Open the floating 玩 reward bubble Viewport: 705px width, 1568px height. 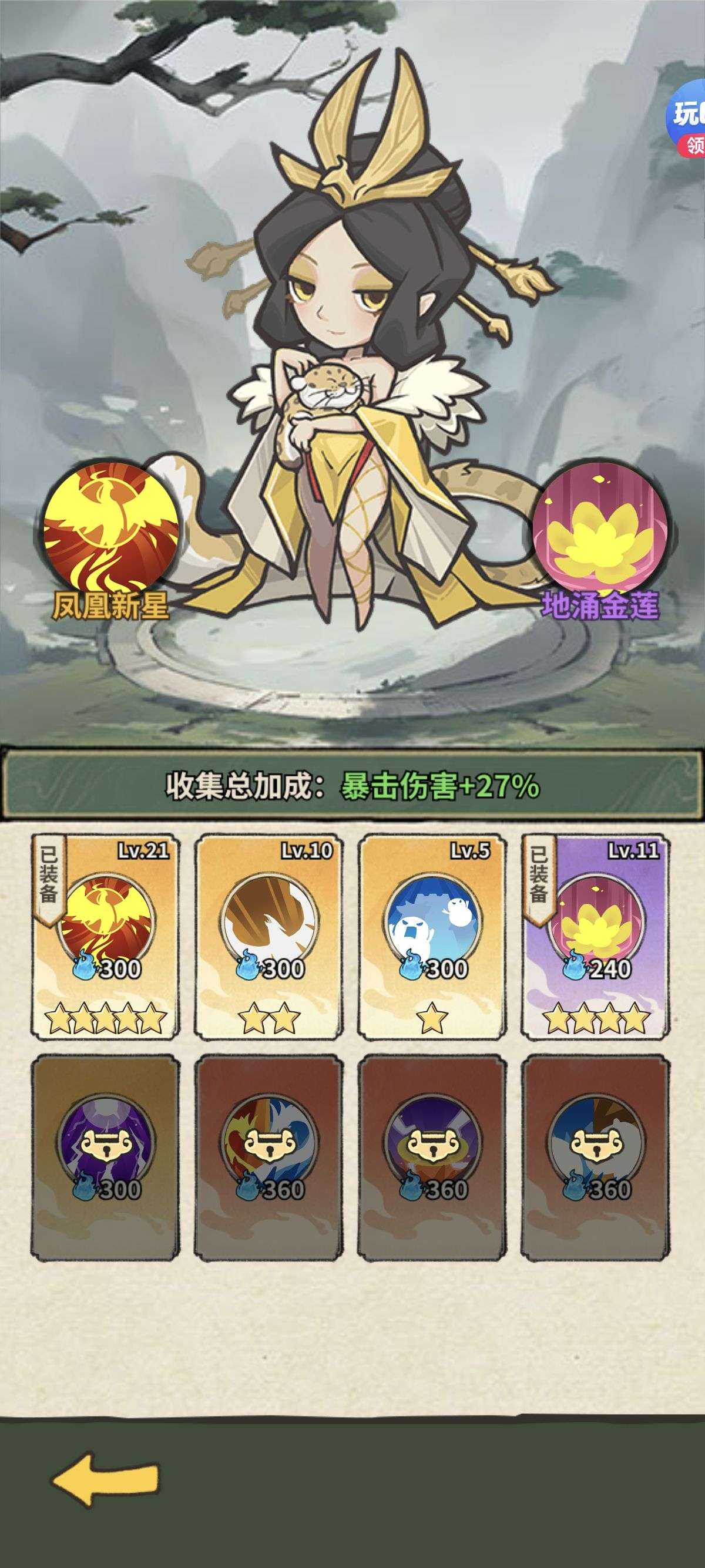(x=687, y=120)
